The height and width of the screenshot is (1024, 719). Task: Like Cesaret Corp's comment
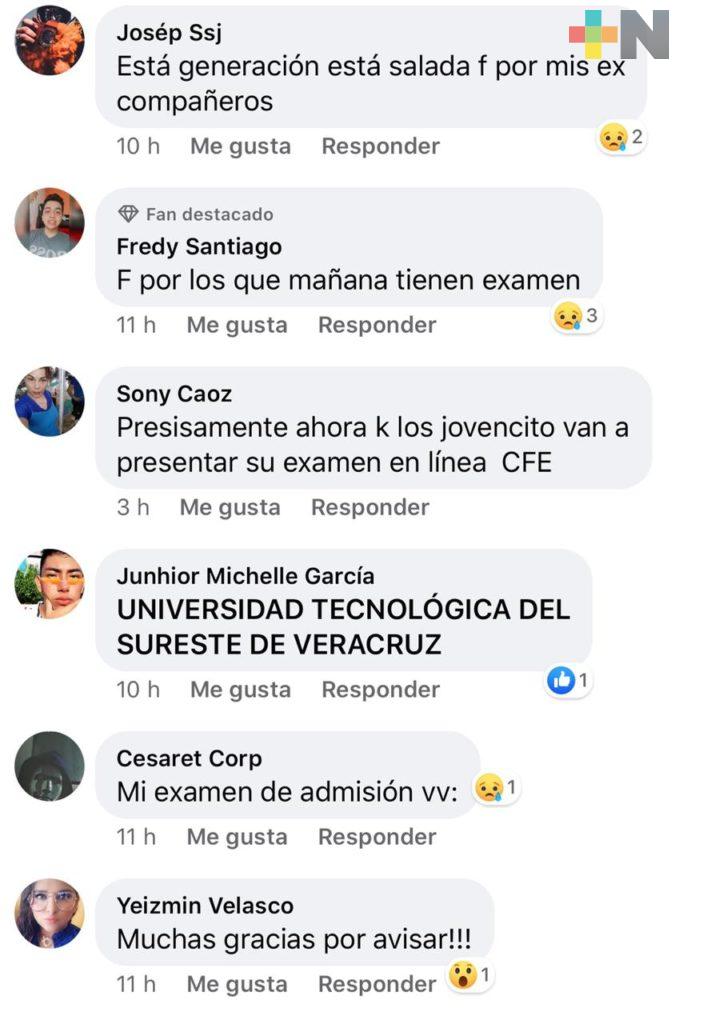tap(237, 837)
